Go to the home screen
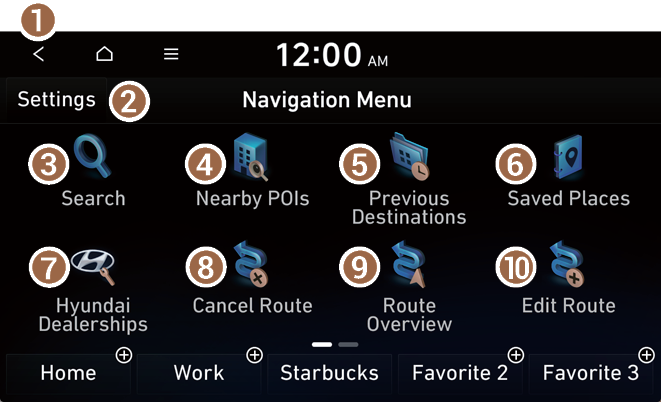This screenshot has height=402, width=661. click(104, 54)
